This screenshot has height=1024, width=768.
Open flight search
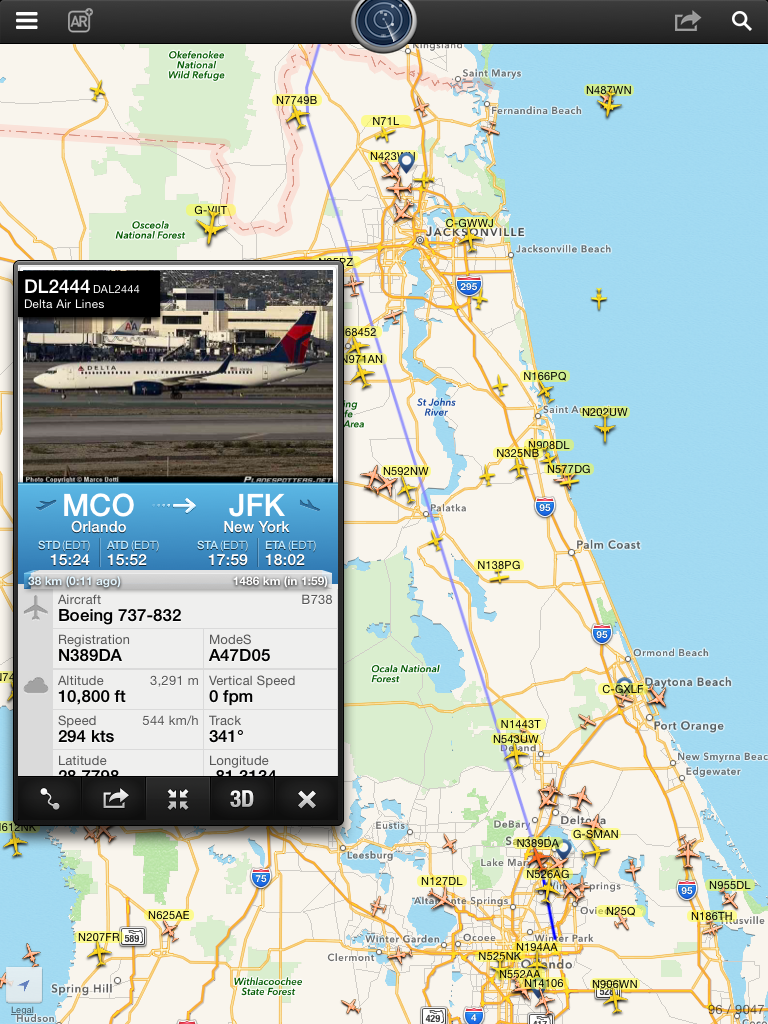741,21
